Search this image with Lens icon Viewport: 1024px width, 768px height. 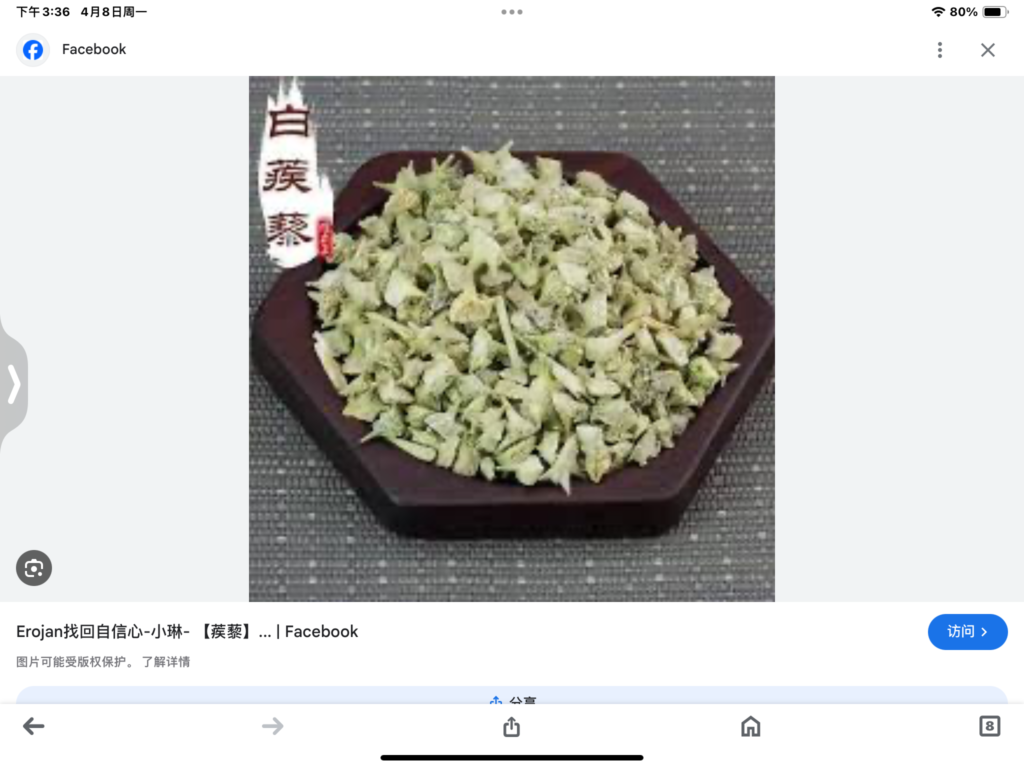34,568
